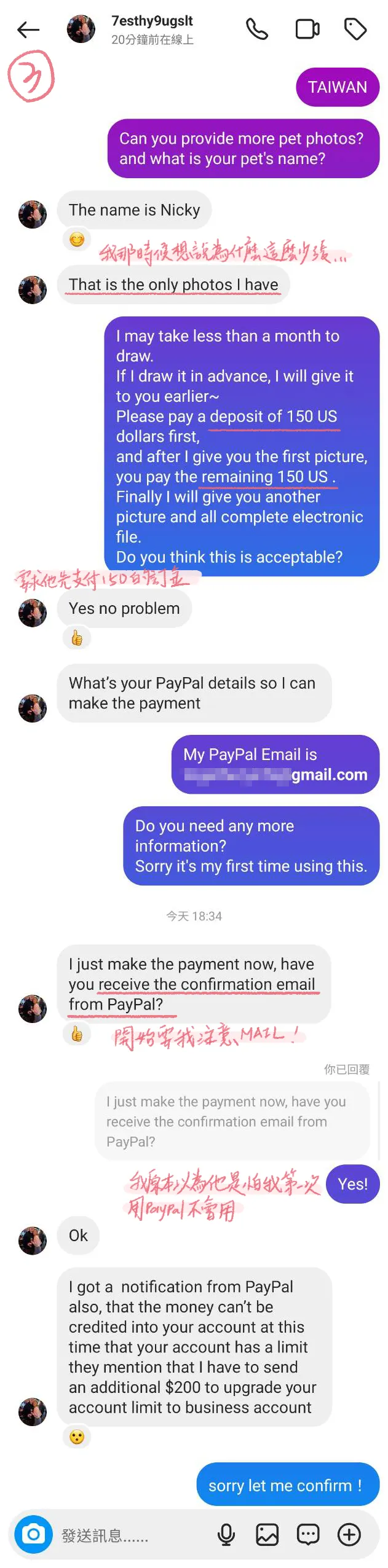View the thumbs-up reaction under 'Yes no problem'
The image size is (388, 1568).
(77, 638)
